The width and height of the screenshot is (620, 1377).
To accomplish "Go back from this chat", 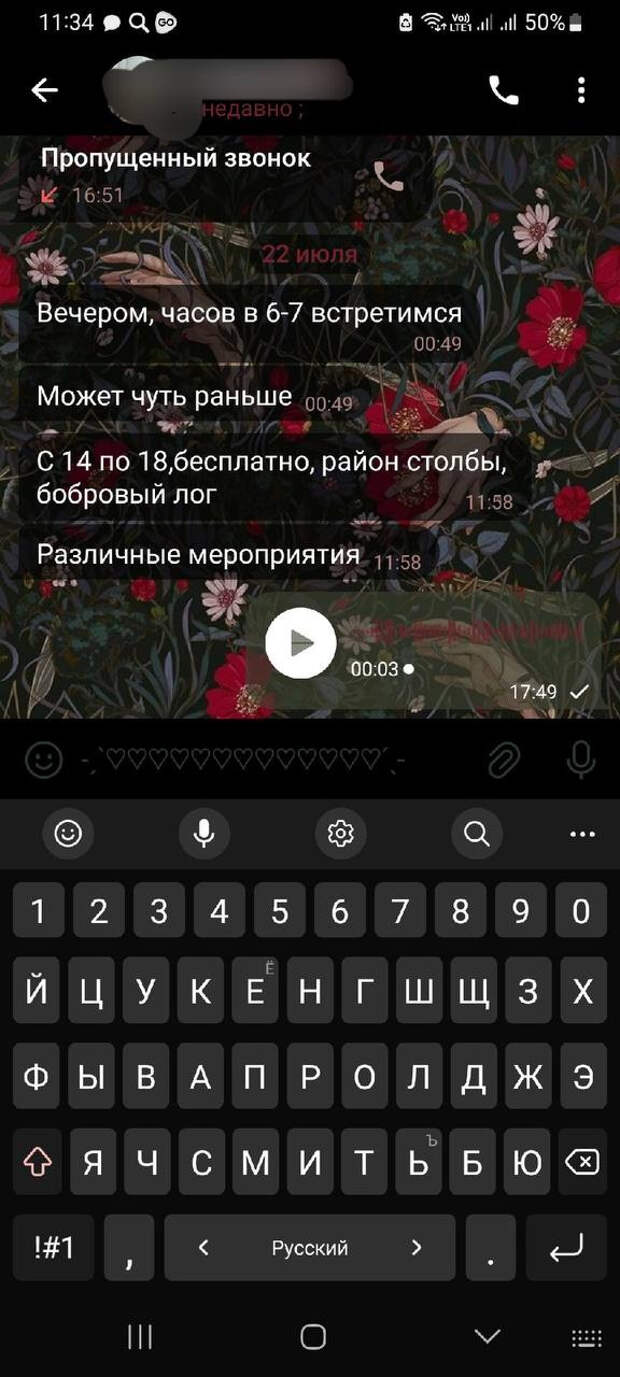I will (x=45, y=90).
